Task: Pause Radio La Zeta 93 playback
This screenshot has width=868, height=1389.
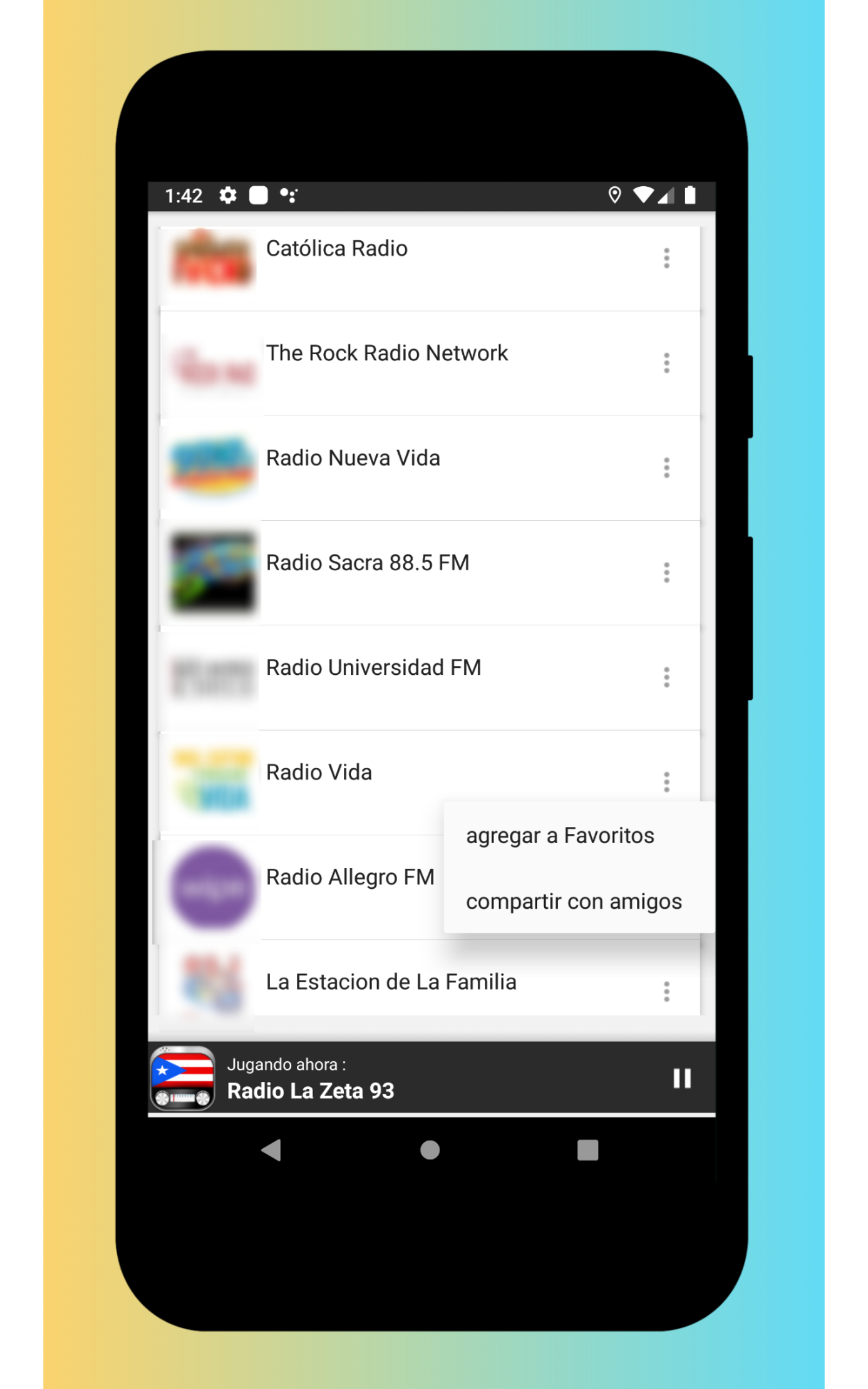Action: [682, 1078]
